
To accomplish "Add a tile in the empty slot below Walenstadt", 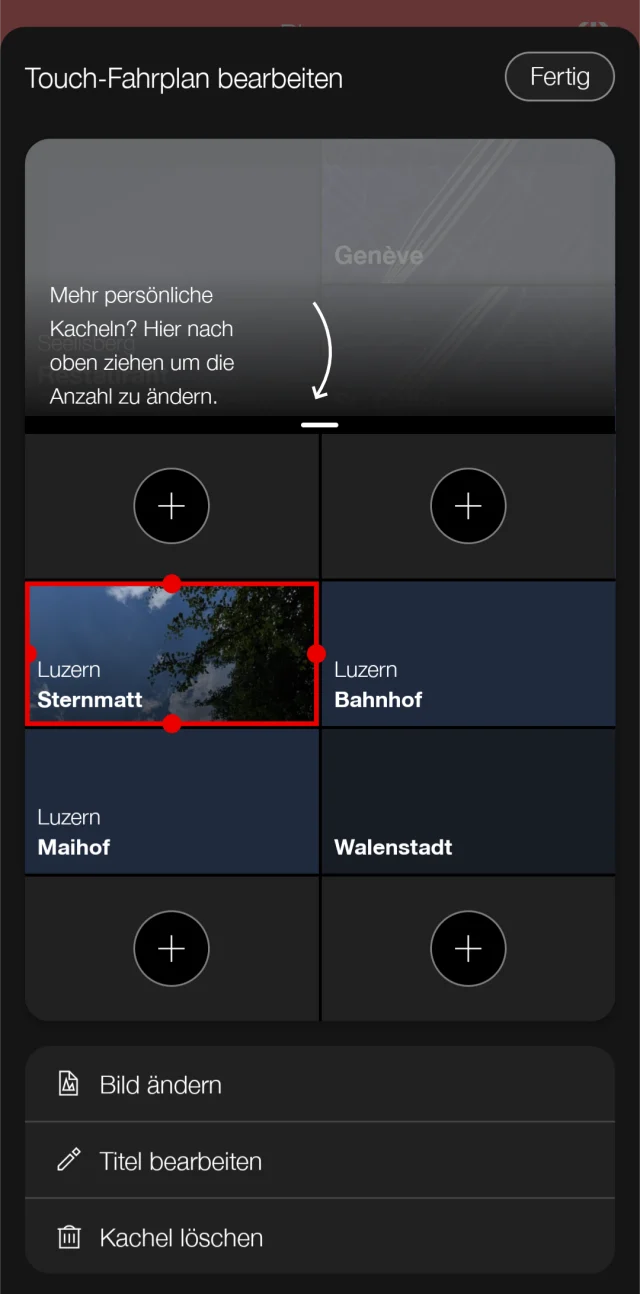I will (x=468, y=949).
